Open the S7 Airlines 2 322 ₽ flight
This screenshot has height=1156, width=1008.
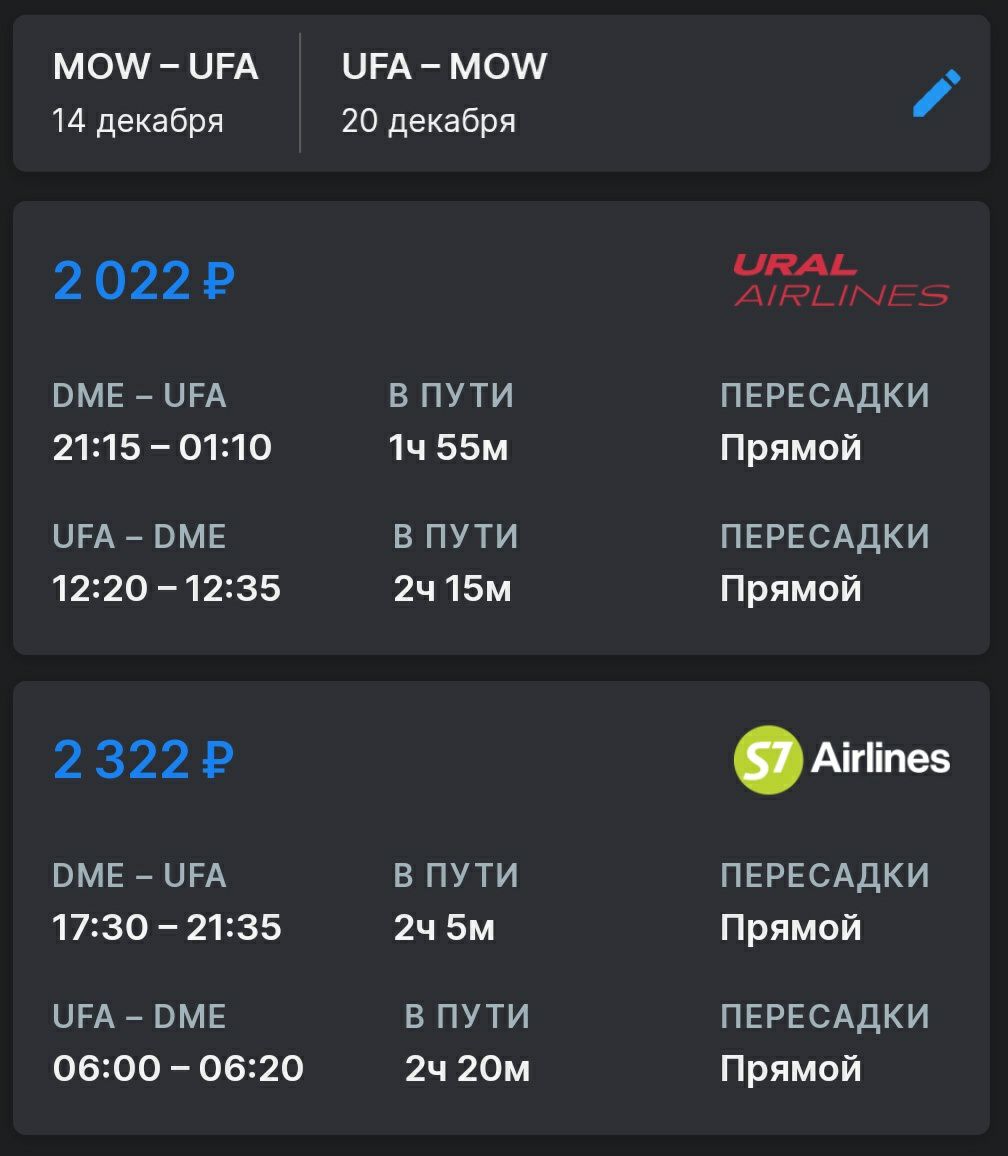point(500,908)
